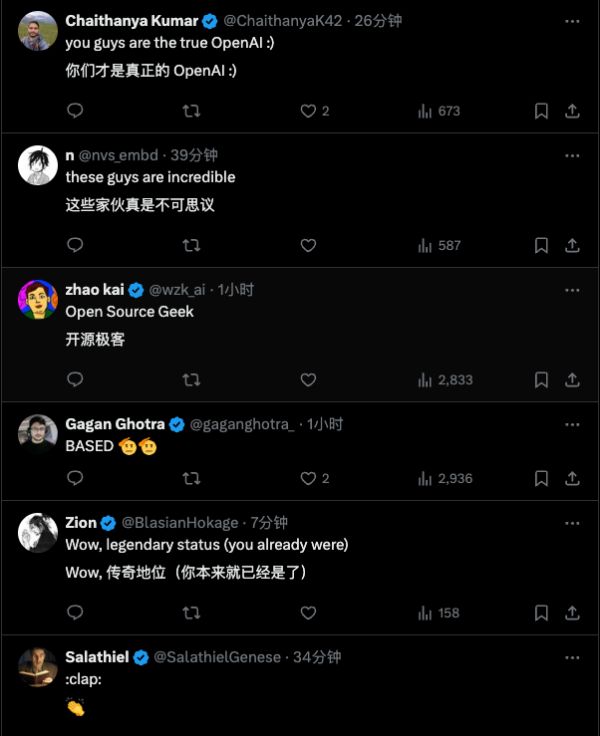The width and height of the screenshot is (600, 736).
Task: Open more options on zhao kai's tweet
Action: coord(572,290)
